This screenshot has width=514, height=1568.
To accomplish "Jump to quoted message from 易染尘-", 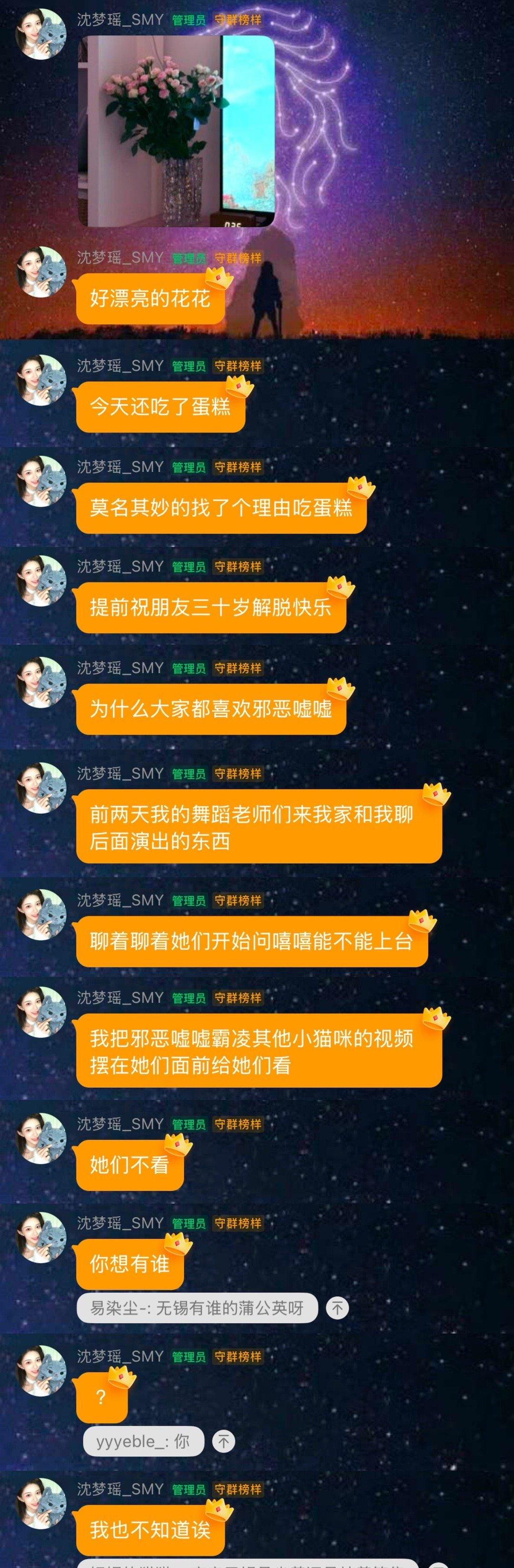I will [x=337, y=1308].
